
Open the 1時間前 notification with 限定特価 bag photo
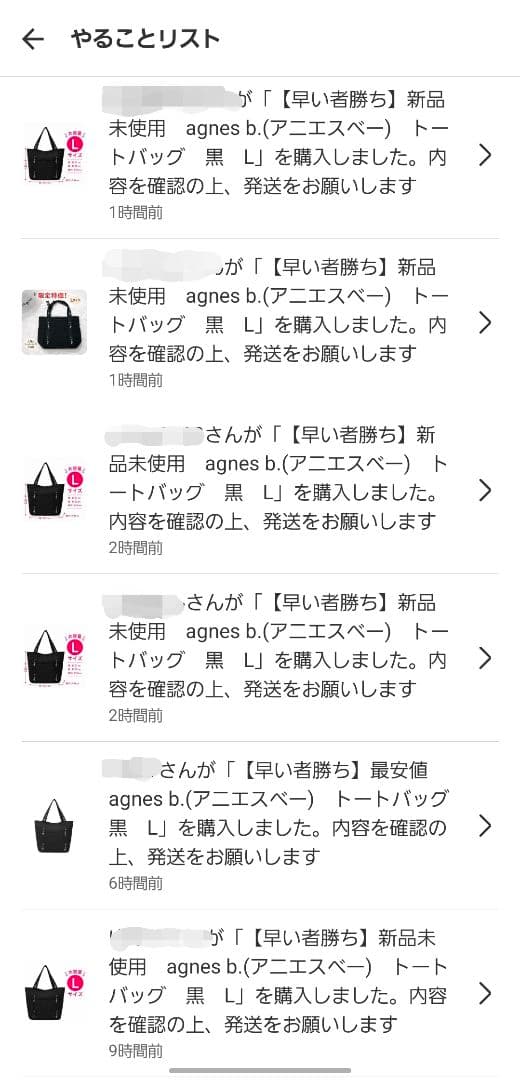click(260, 322)
